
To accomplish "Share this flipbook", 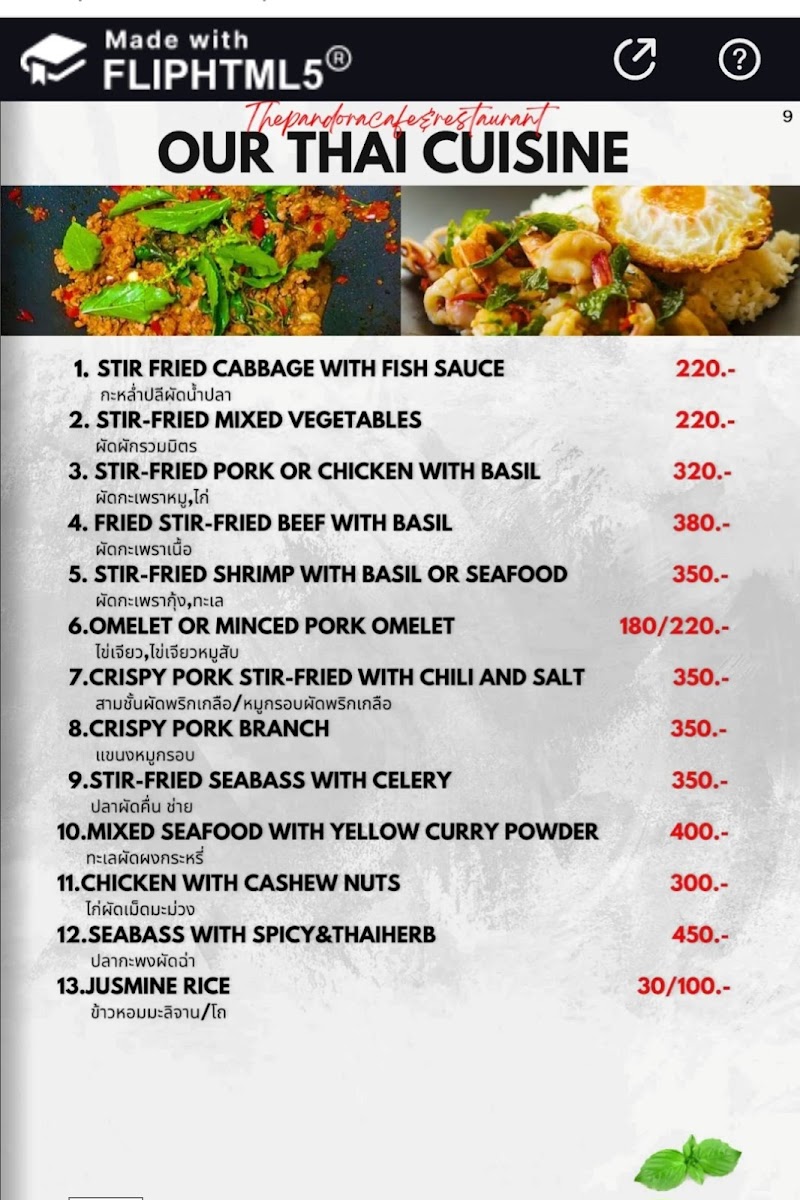I will [635, 59].
